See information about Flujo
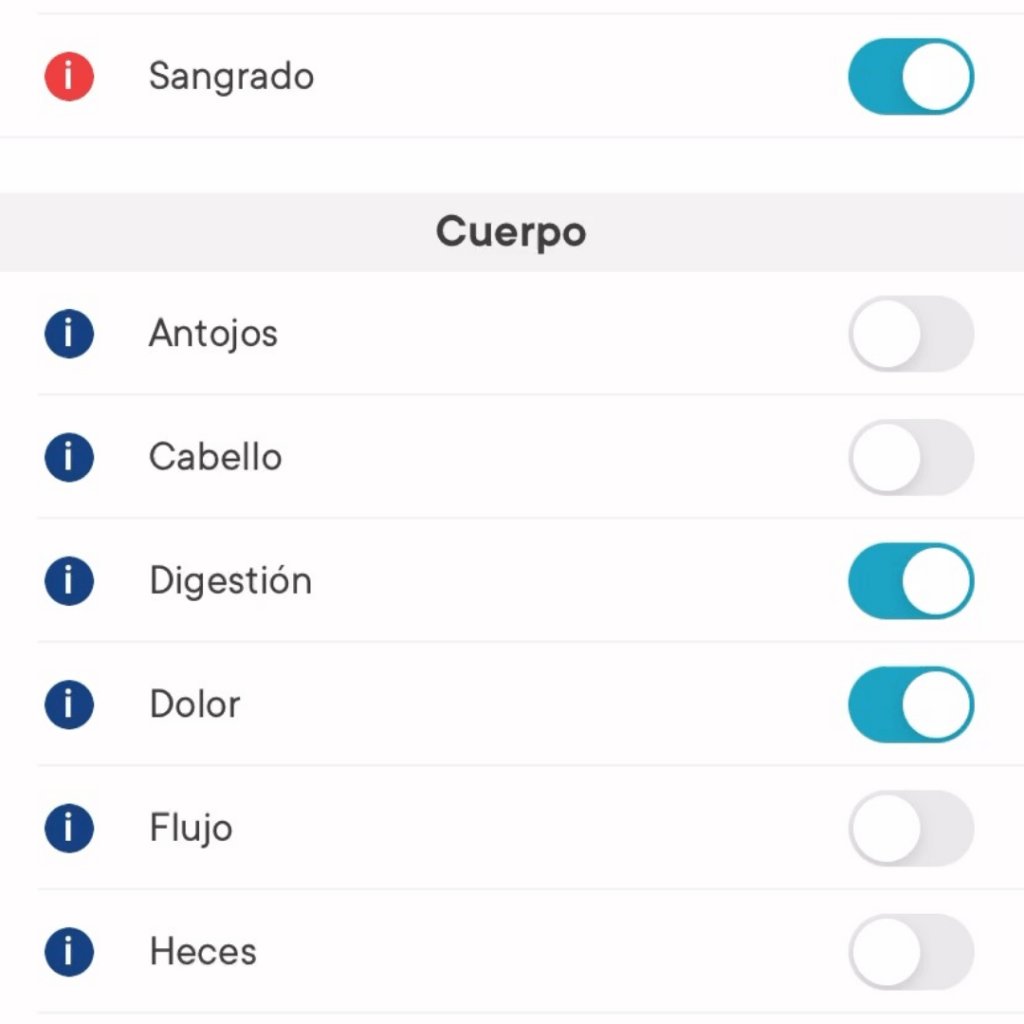 click(69, 828)
